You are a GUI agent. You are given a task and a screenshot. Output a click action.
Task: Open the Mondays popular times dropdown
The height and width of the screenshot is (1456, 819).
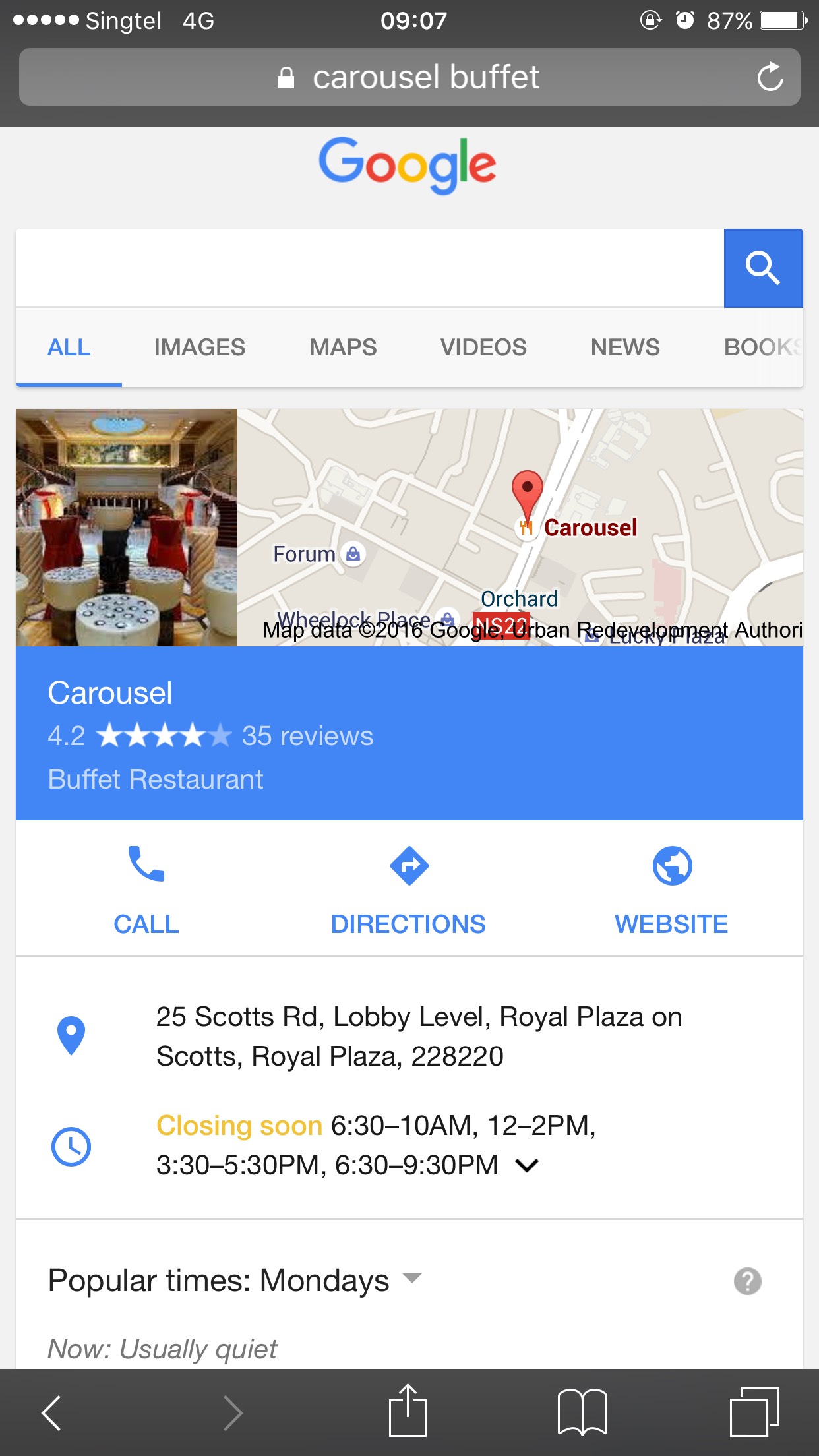412,1279
